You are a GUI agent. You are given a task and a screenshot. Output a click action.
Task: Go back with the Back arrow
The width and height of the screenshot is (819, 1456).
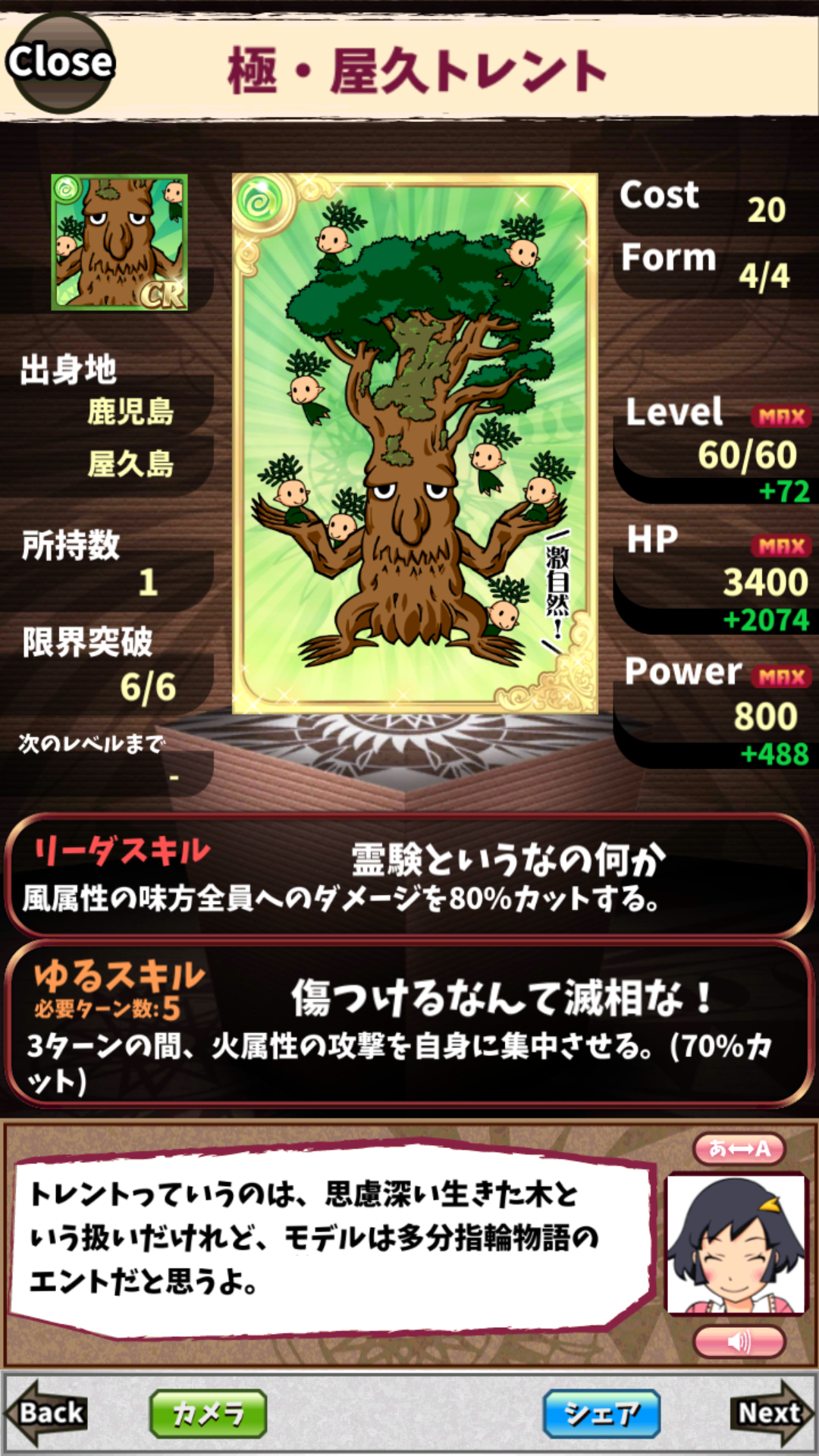[x=47, y=1414]
